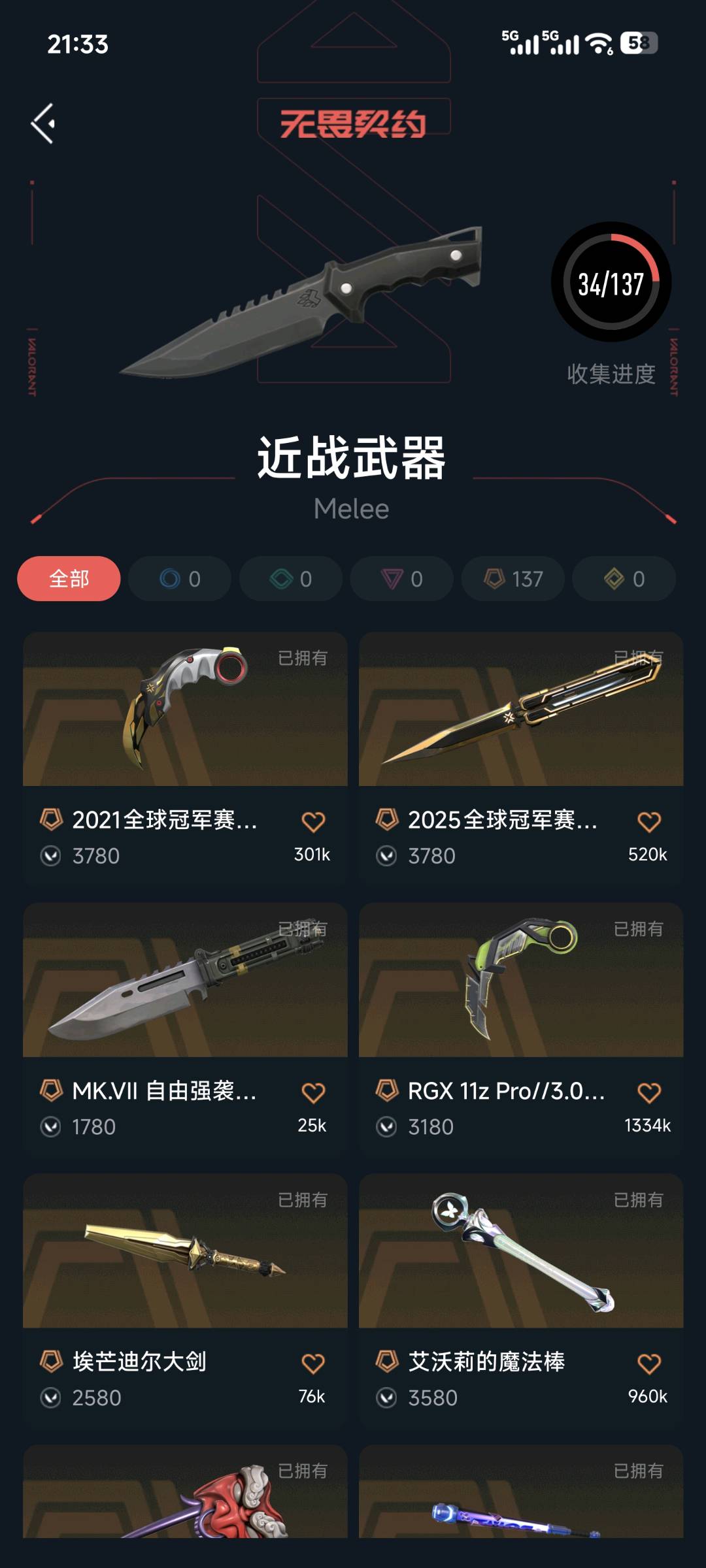Filter by the green diamond tier chip
706x1568 pixels.
click(x=291, y=578)
